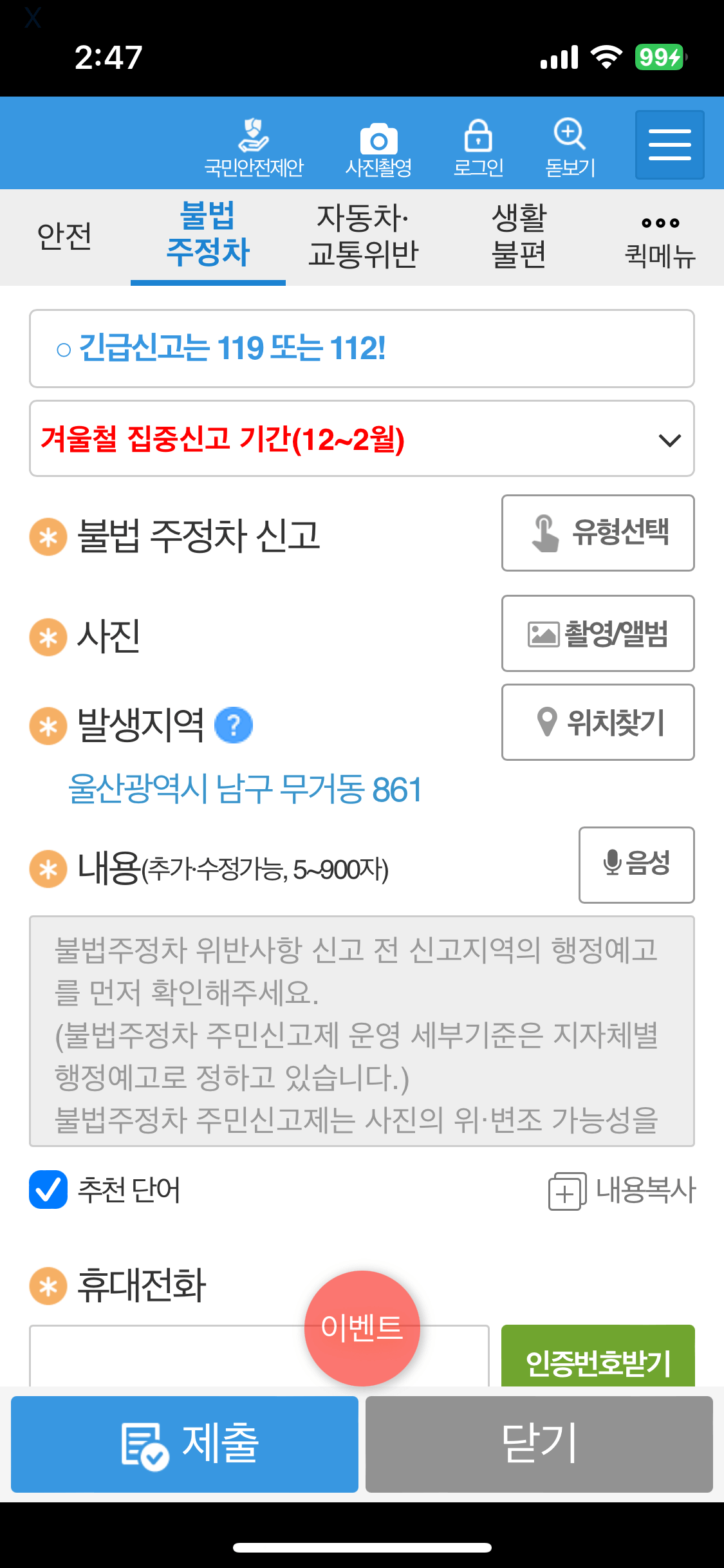This screenshot has width=724, height=1568.
Task: Start voice input with the 음성 microphone
Action: (x=636, y=865)
